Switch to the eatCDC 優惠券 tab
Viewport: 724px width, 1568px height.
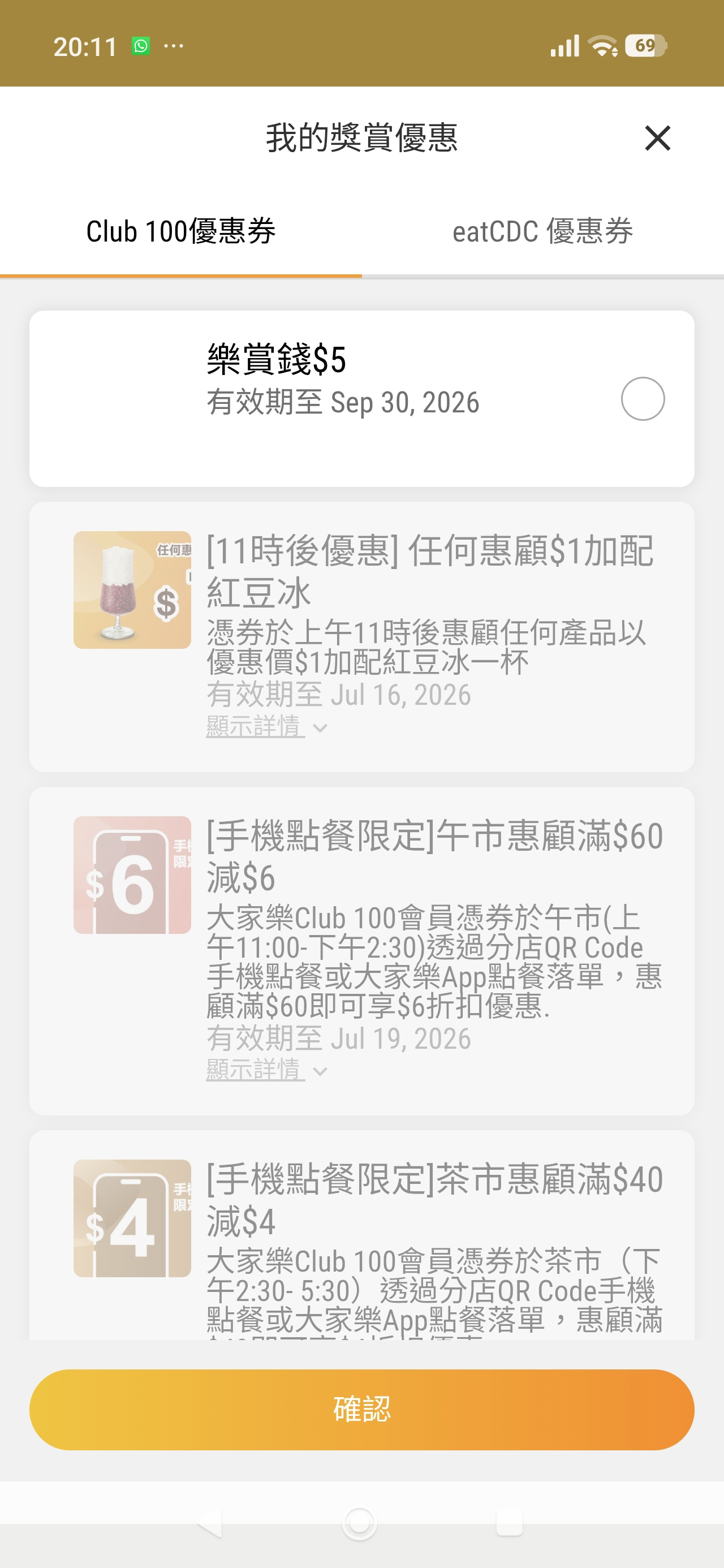(x=542, y=232)
